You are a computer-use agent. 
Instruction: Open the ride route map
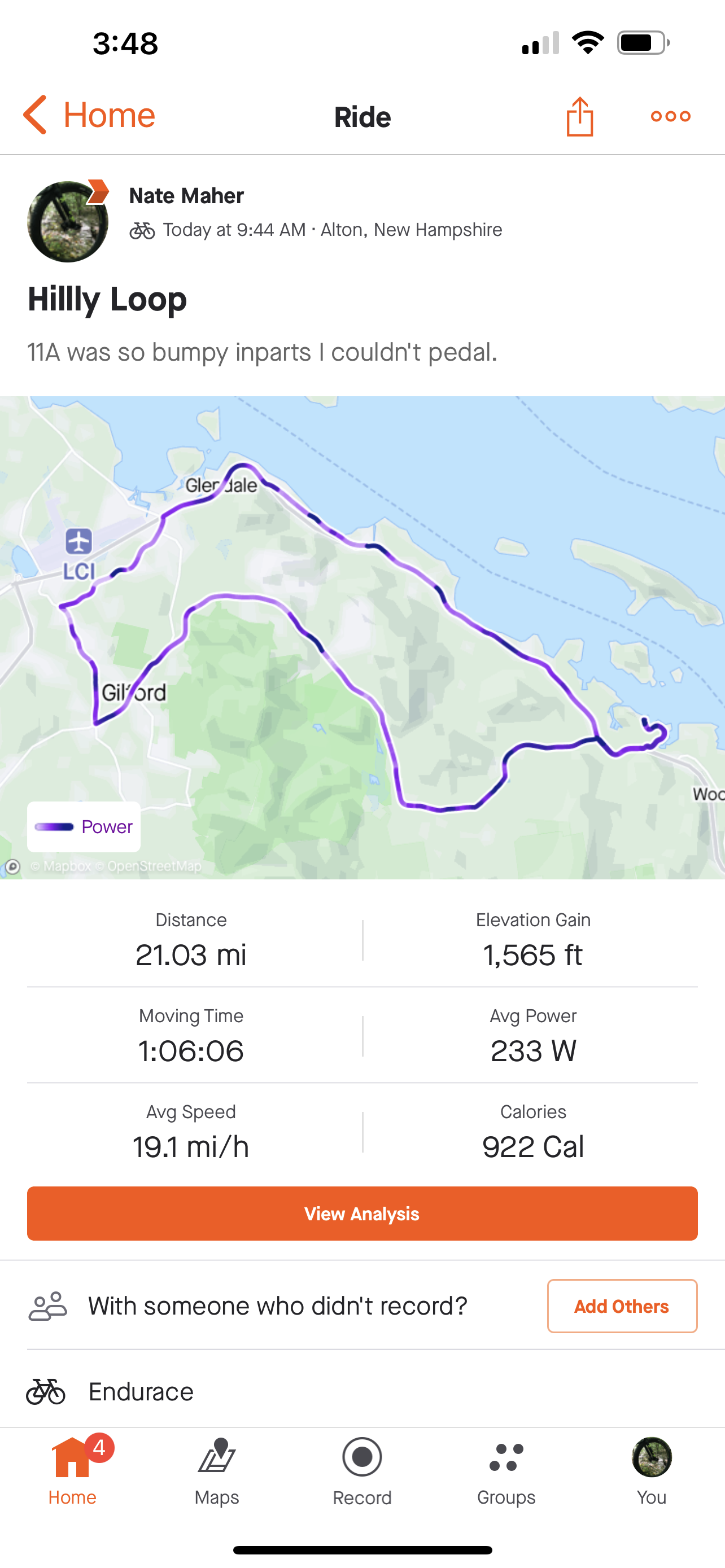point(362,637)
